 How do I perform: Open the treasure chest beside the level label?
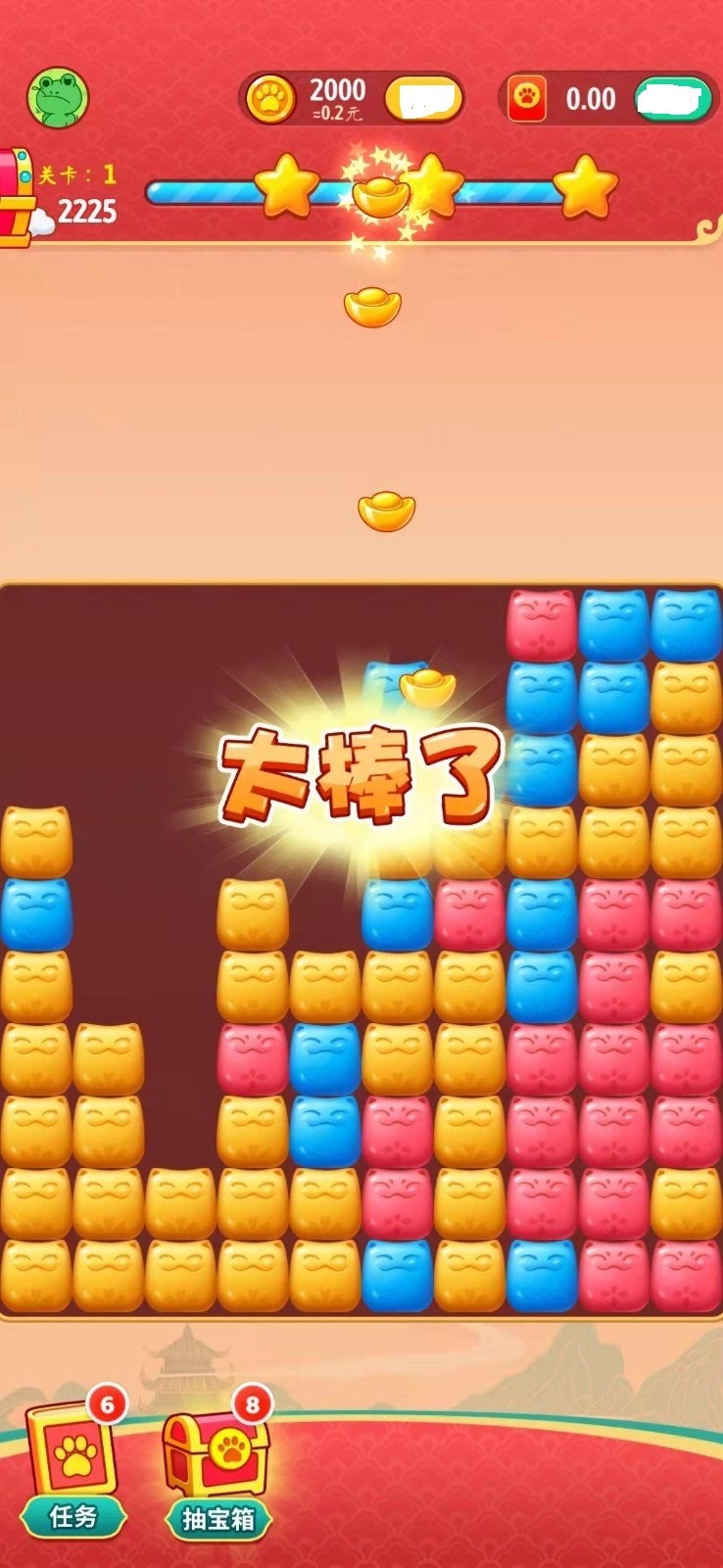pos(15,196)
